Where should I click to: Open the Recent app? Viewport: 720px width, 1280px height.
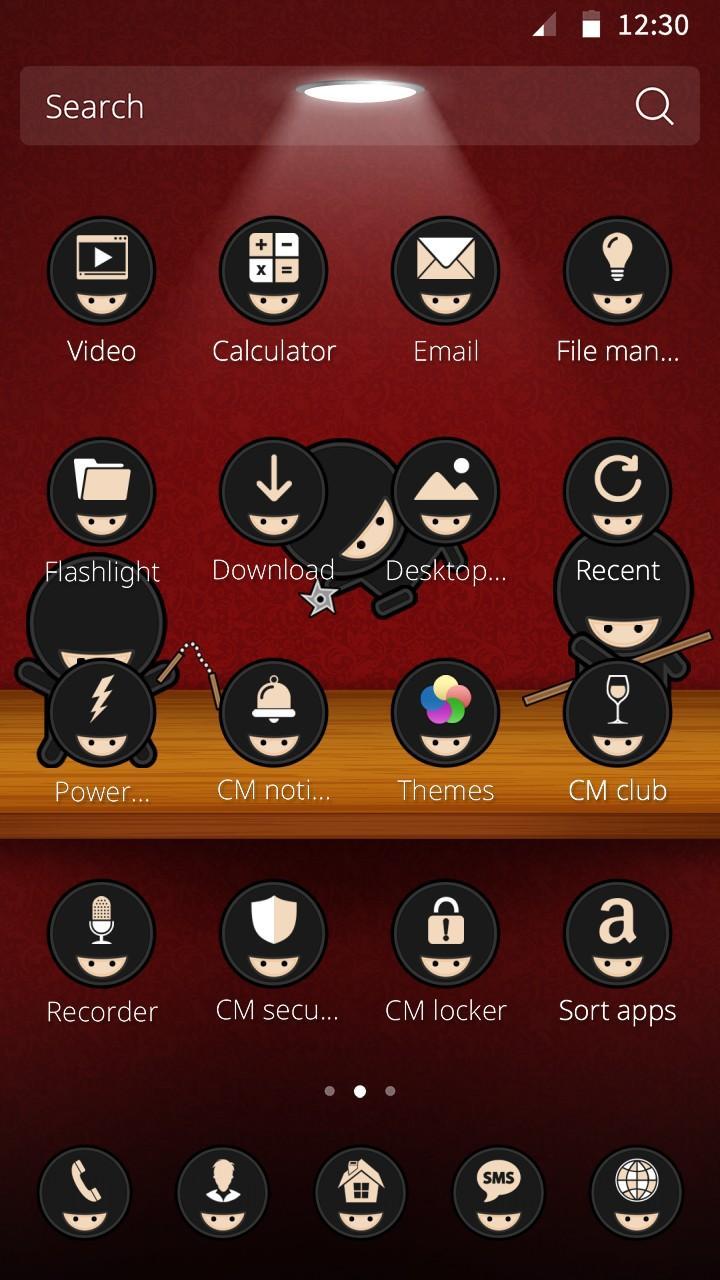[617, 492]
